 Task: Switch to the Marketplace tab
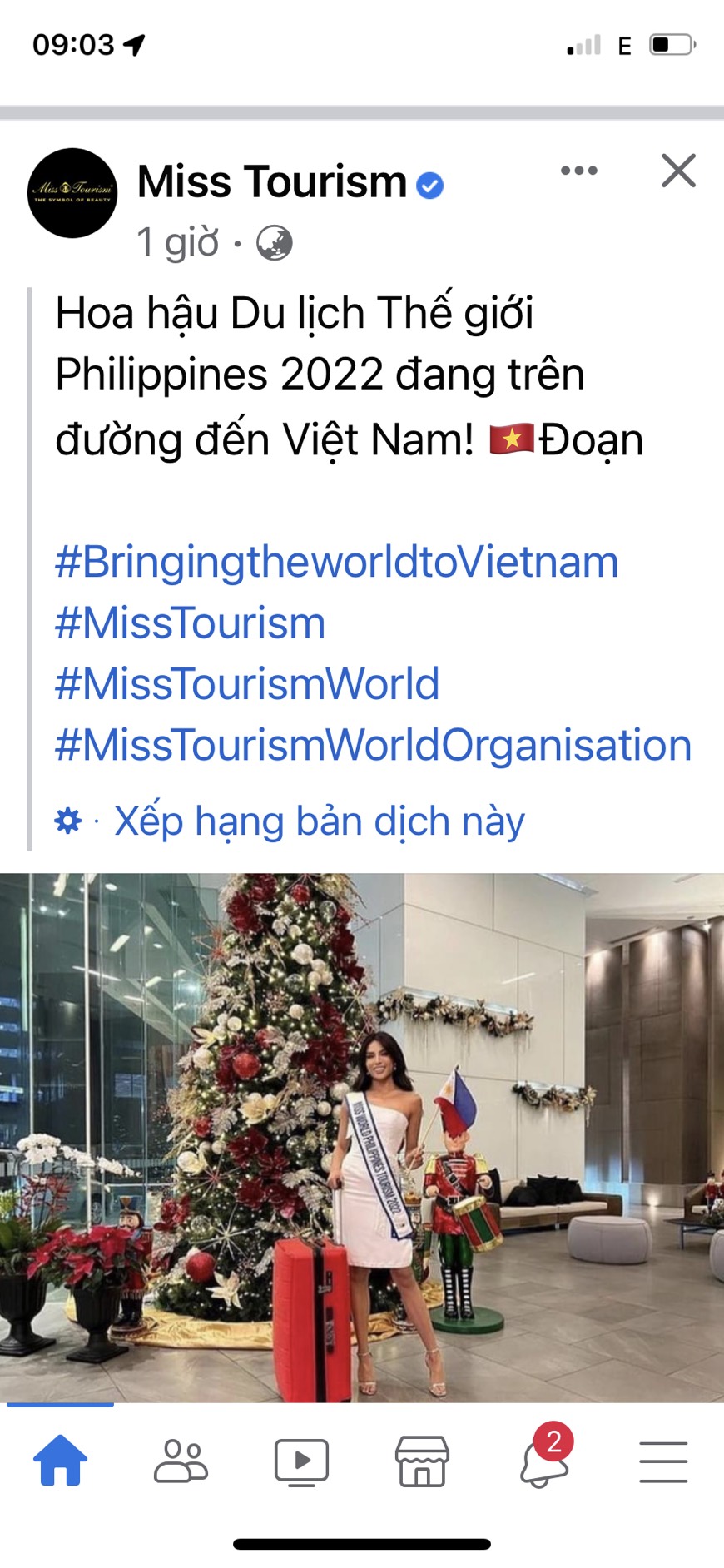[x=422, y=1461]
